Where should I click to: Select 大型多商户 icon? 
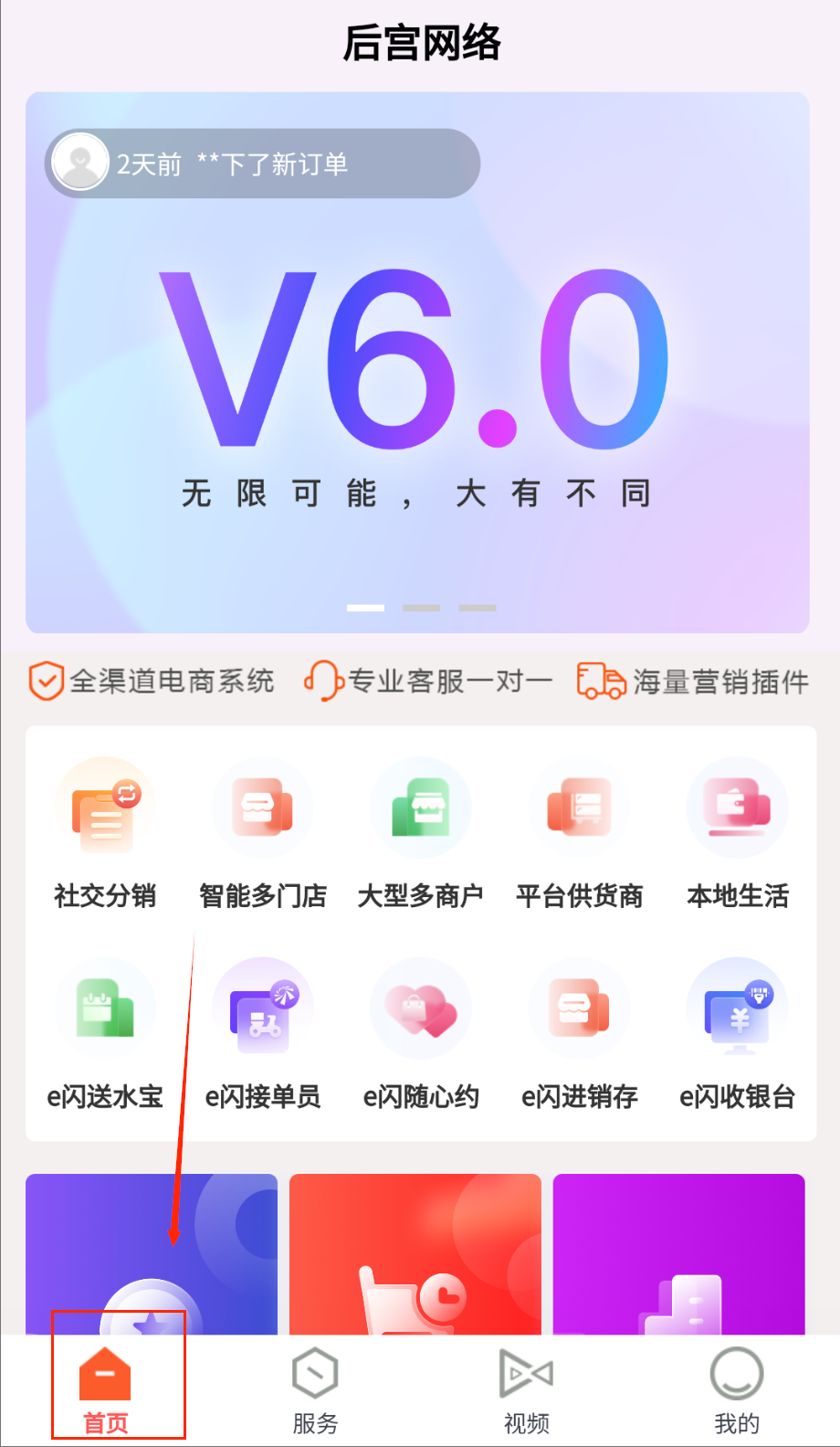point(421,808)
